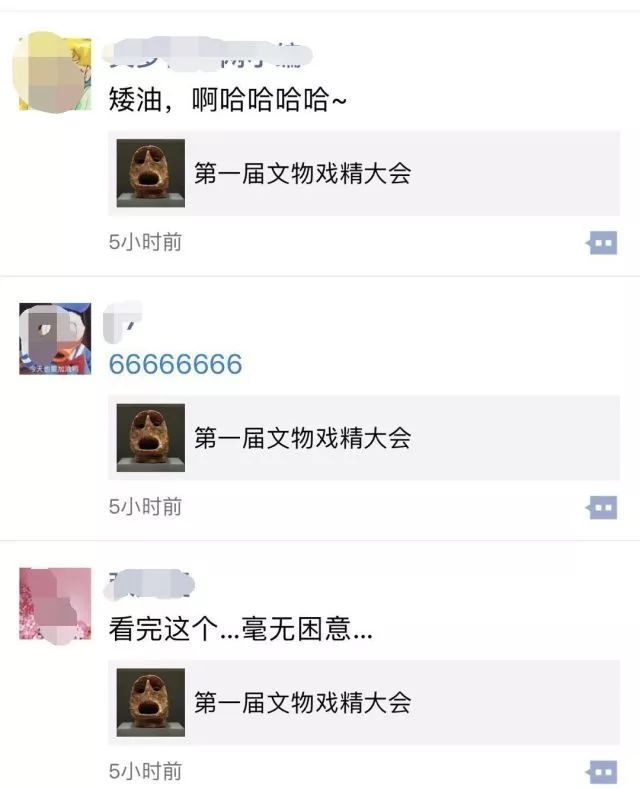The image size is (640, 789).
Task: Tap the comment icon on 看完这个...毫无困意... post
Action: pyautogui.click(x=602, y=771)
